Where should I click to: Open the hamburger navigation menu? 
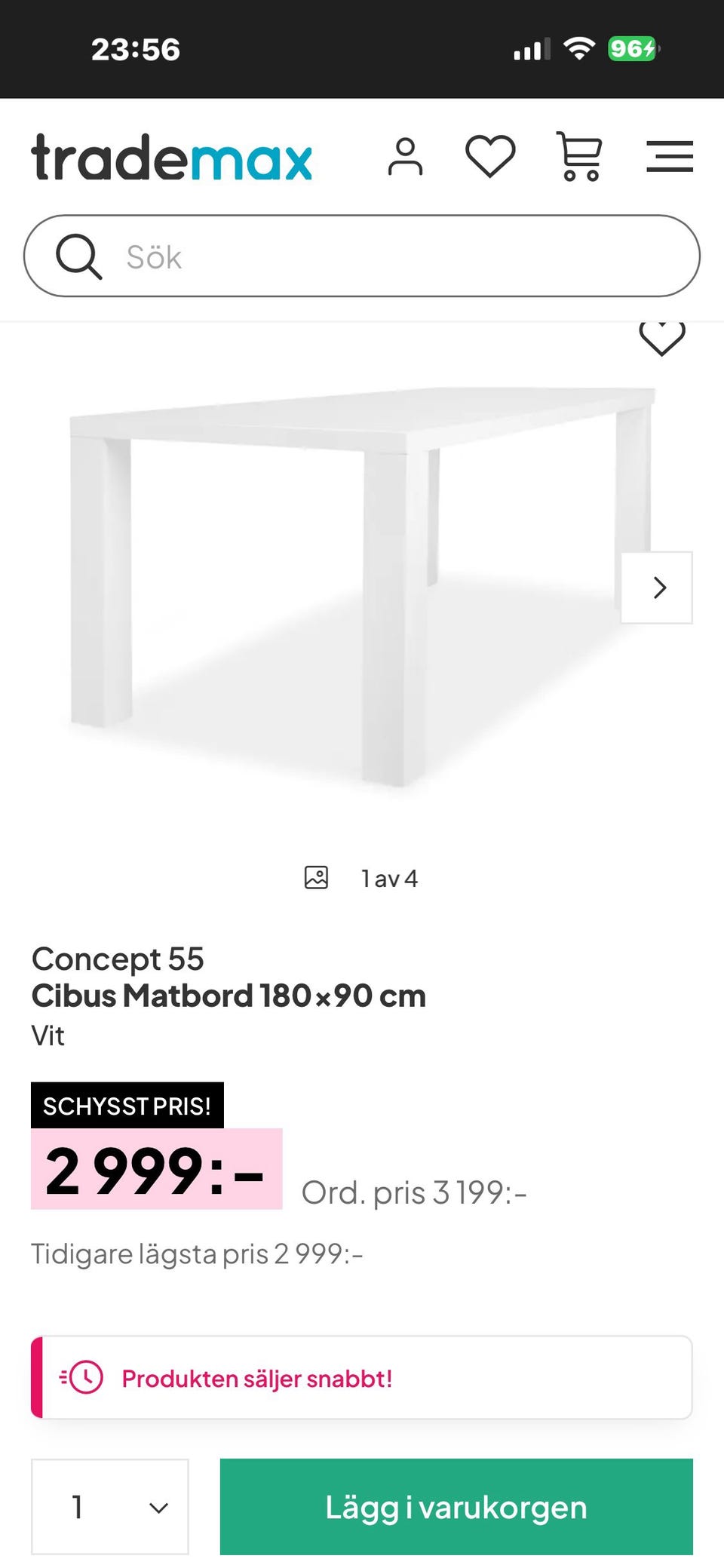click(670, 157)
